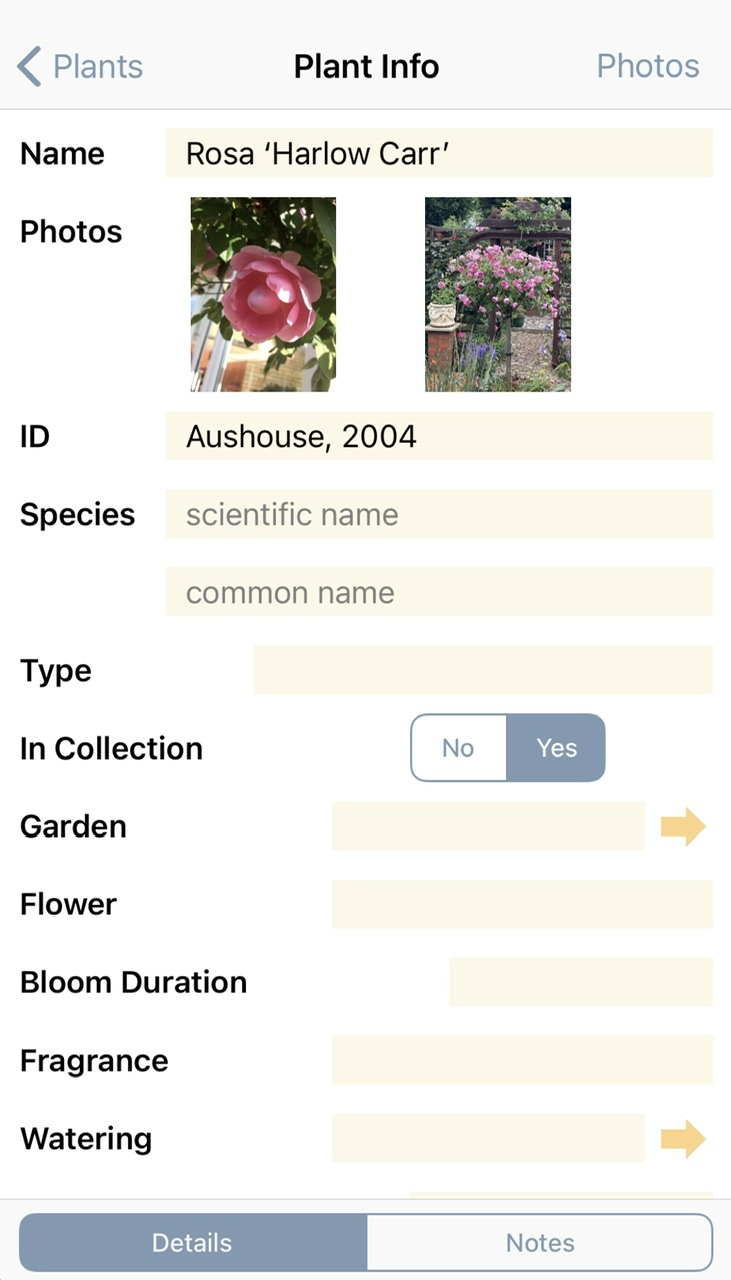Open the arrow next to Watering

[683, 1138]
